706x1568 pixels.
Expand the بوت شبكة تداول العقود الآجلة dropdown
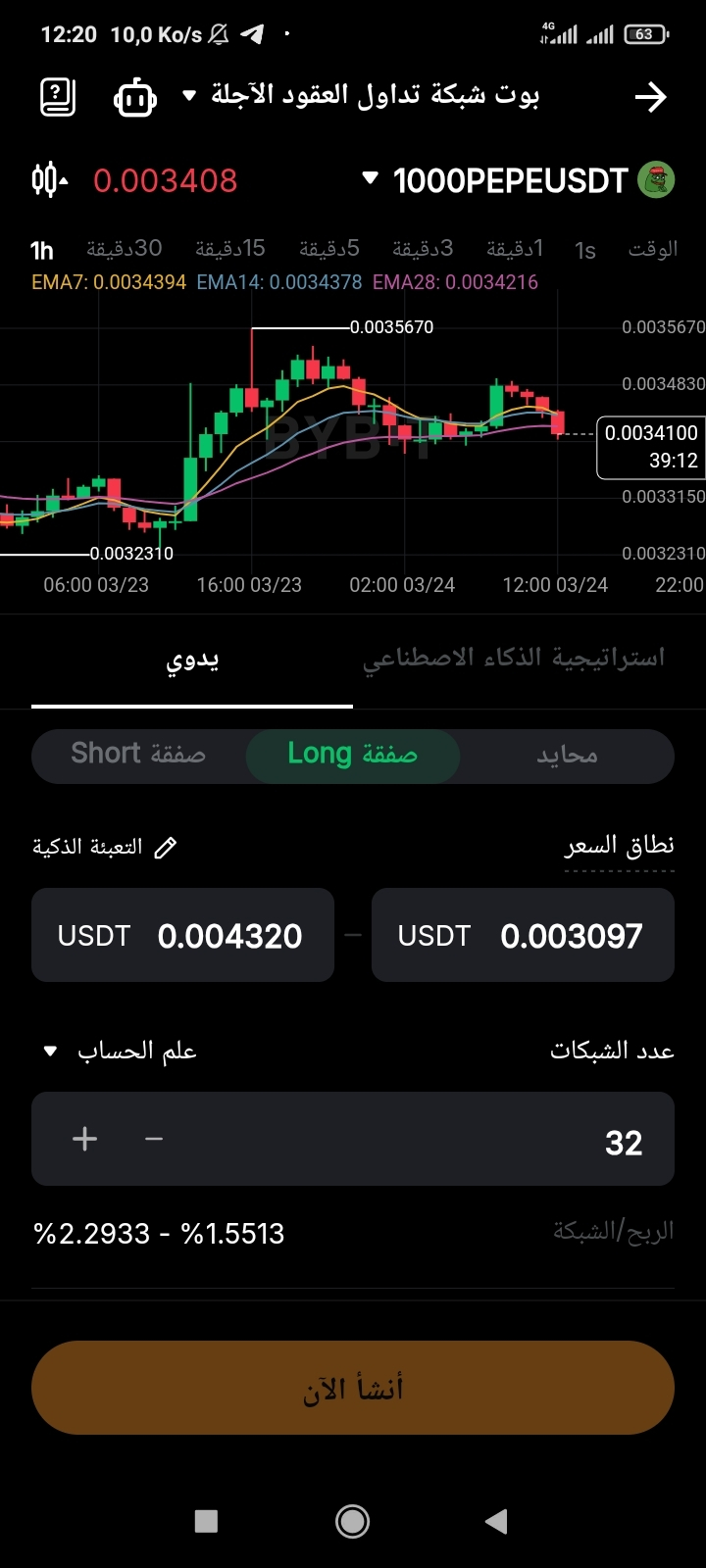[361, 95]
